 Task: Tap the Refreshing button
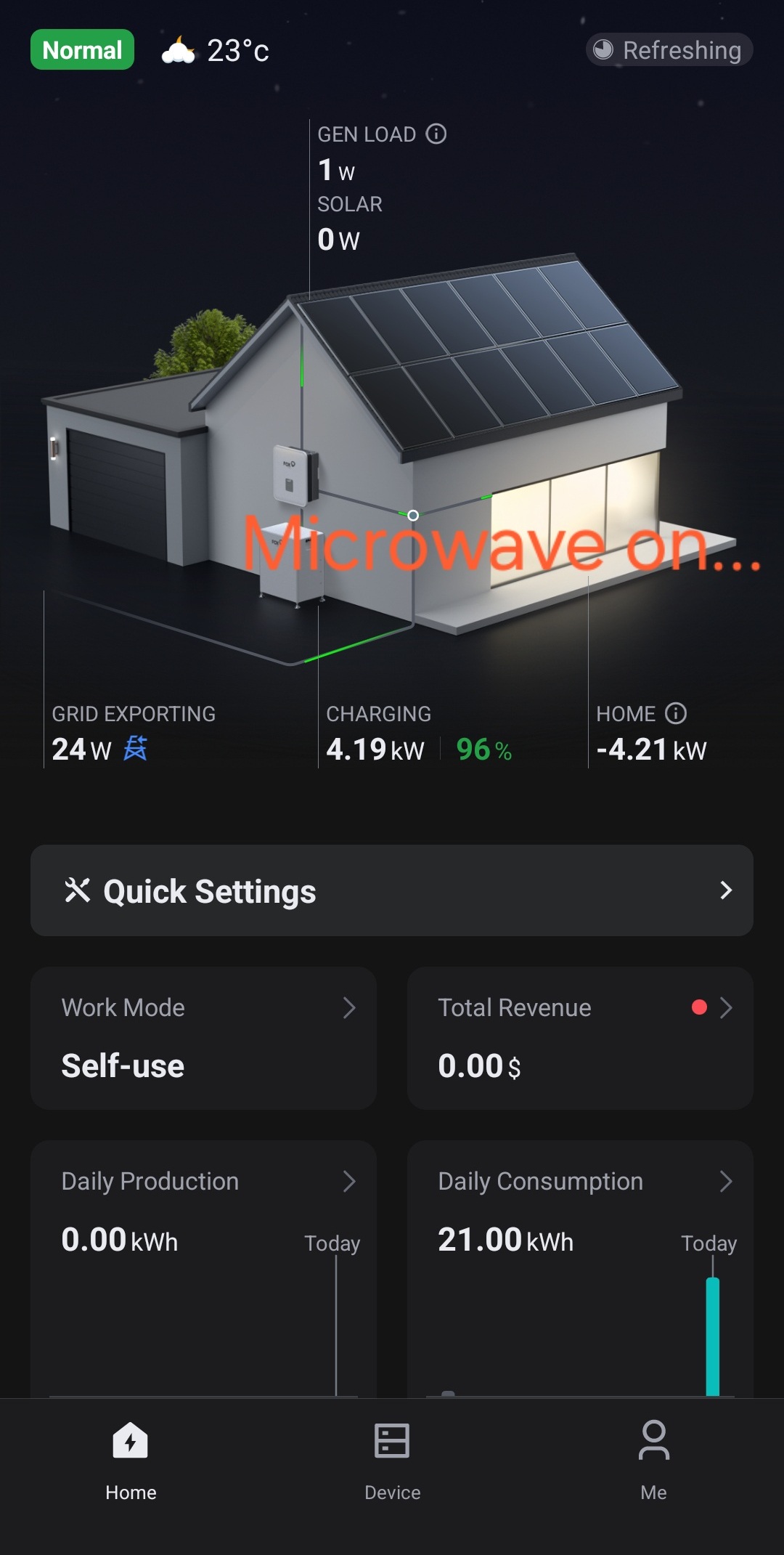(669, 50)
